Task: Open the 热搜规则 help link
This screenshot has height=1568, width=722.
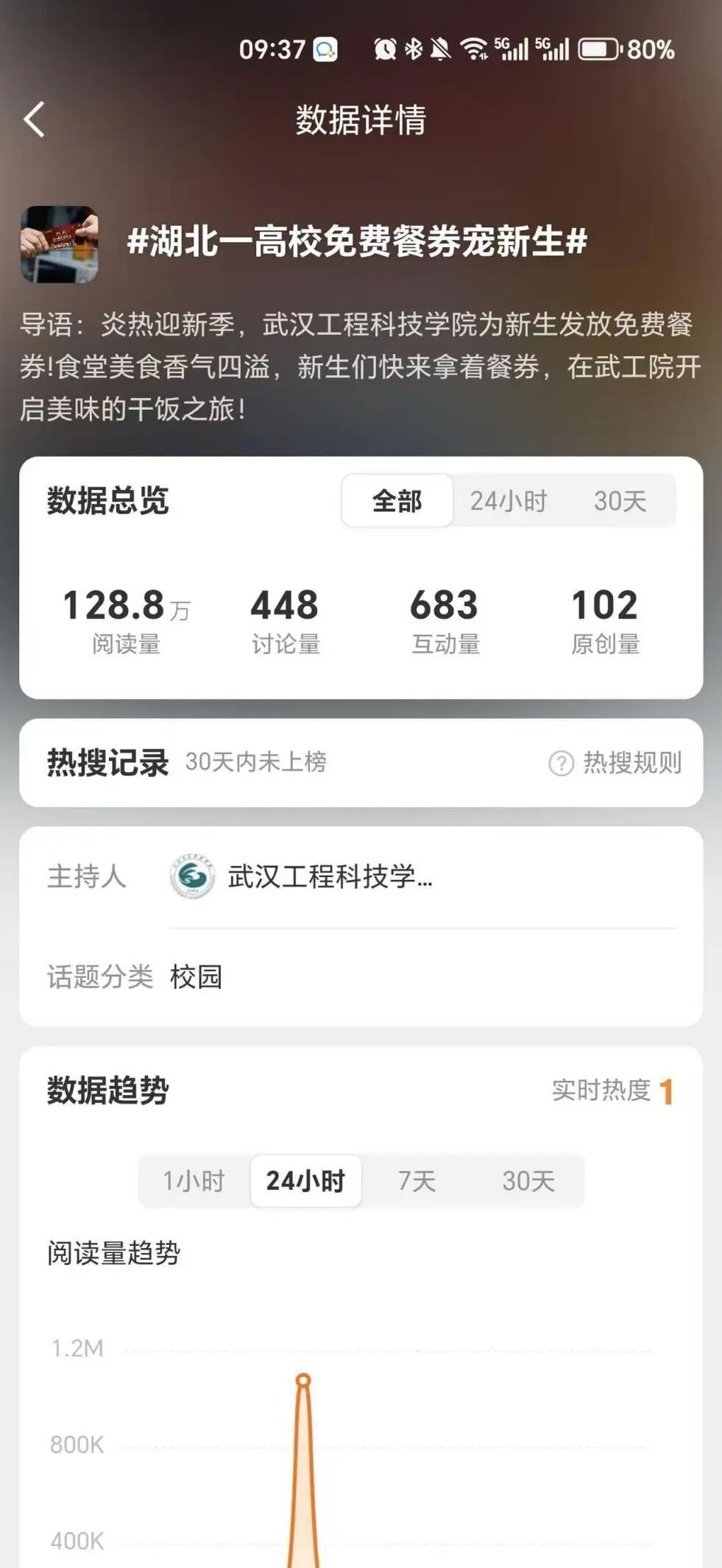Action: (x=616, y=763)
